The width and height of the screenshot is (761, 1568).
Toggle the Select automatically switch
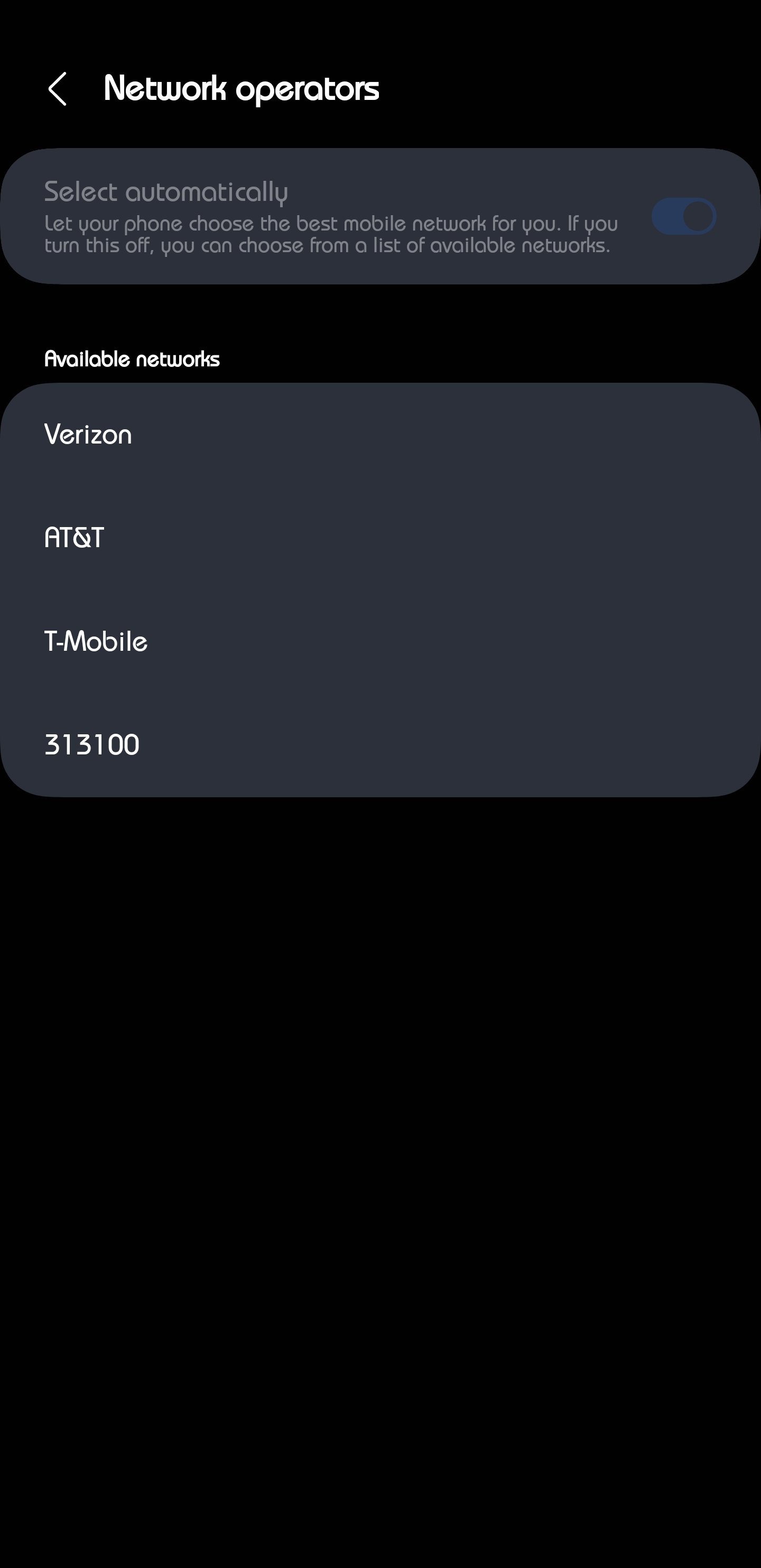pyautogui.click(x=683, y=216)
